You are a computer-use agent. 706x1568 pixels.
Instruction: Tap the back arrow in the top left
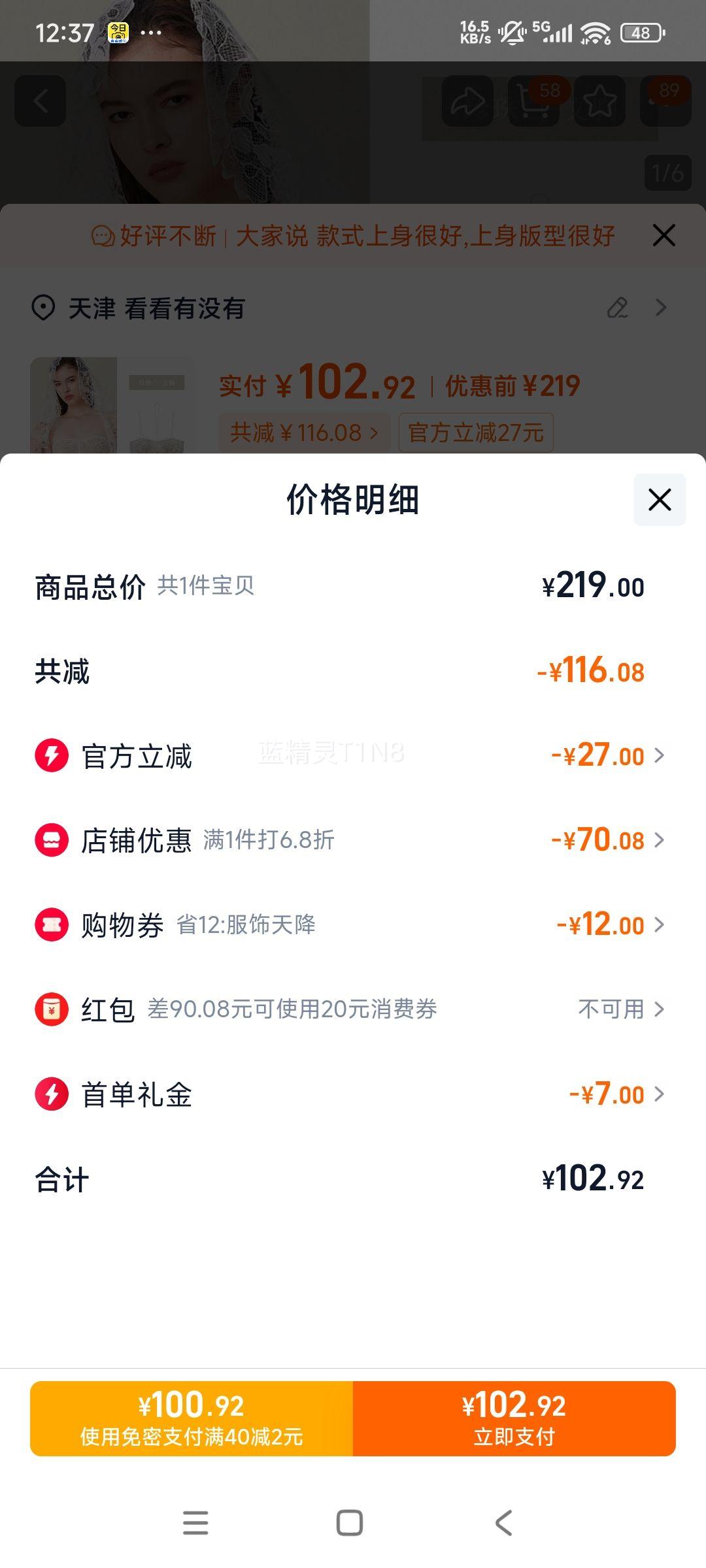[41, 101]
